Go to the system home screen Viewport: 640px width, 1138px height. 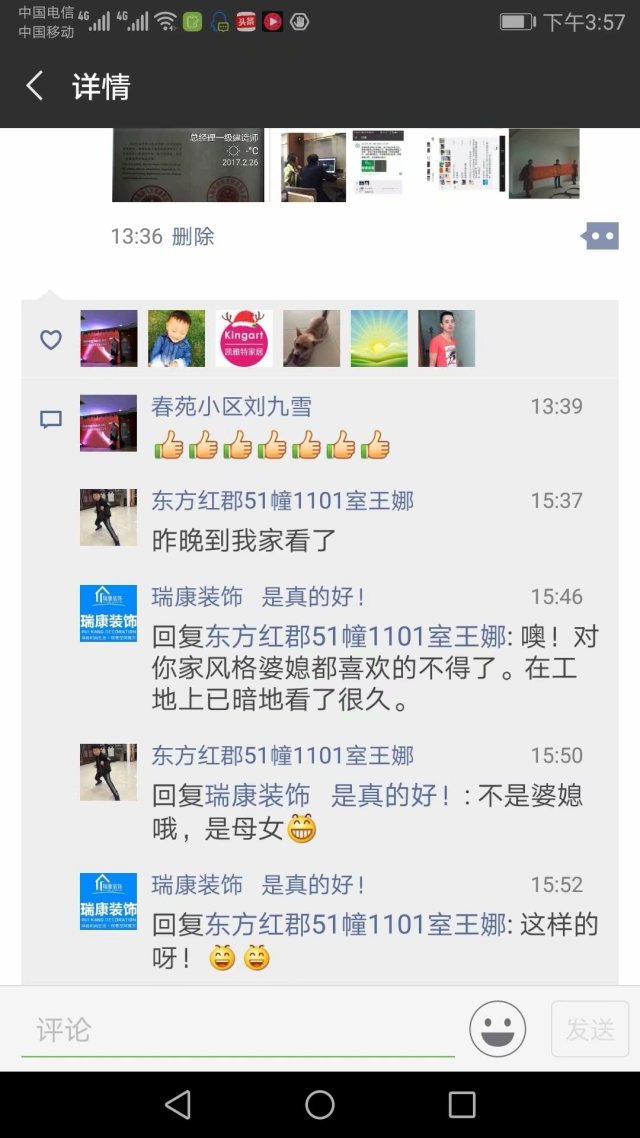[320, 1104]
